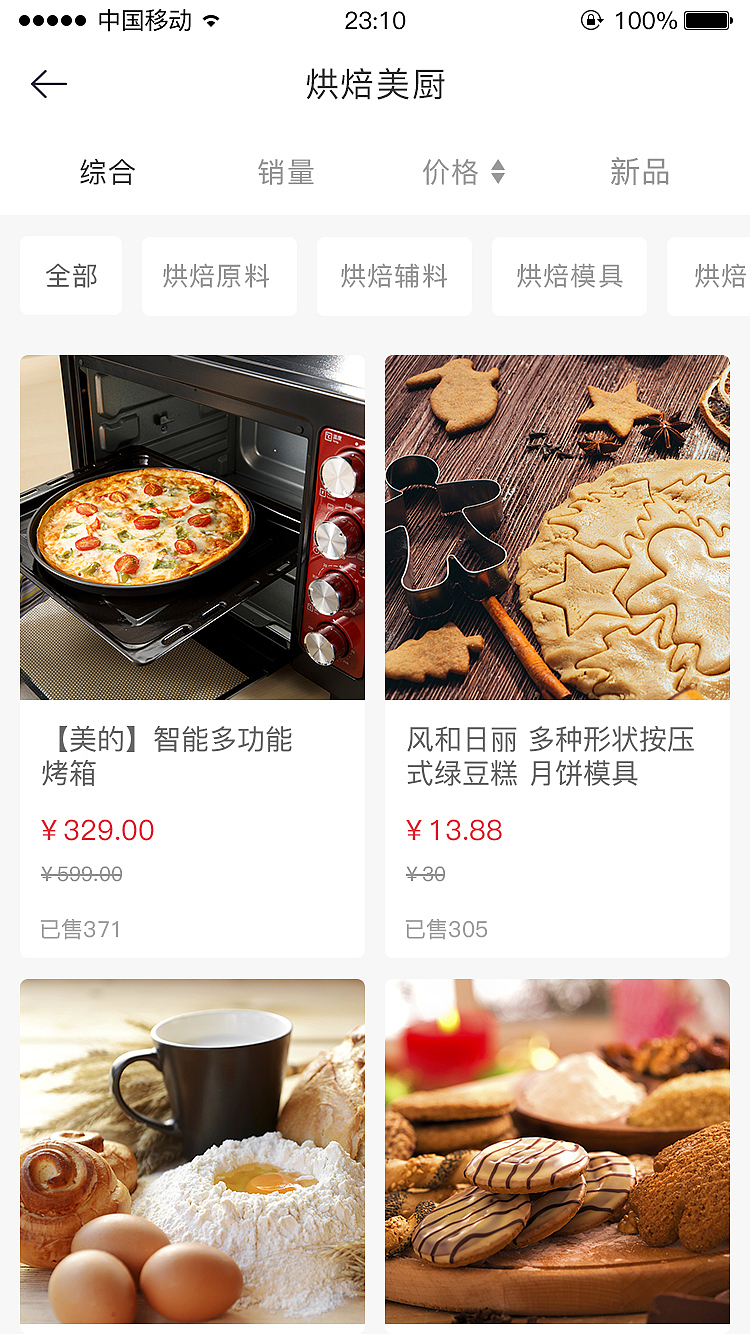Viewport: 750px width, 1334px height.
Task: Enable the 烘焙原料 category filter
Action: click(219, 275)
